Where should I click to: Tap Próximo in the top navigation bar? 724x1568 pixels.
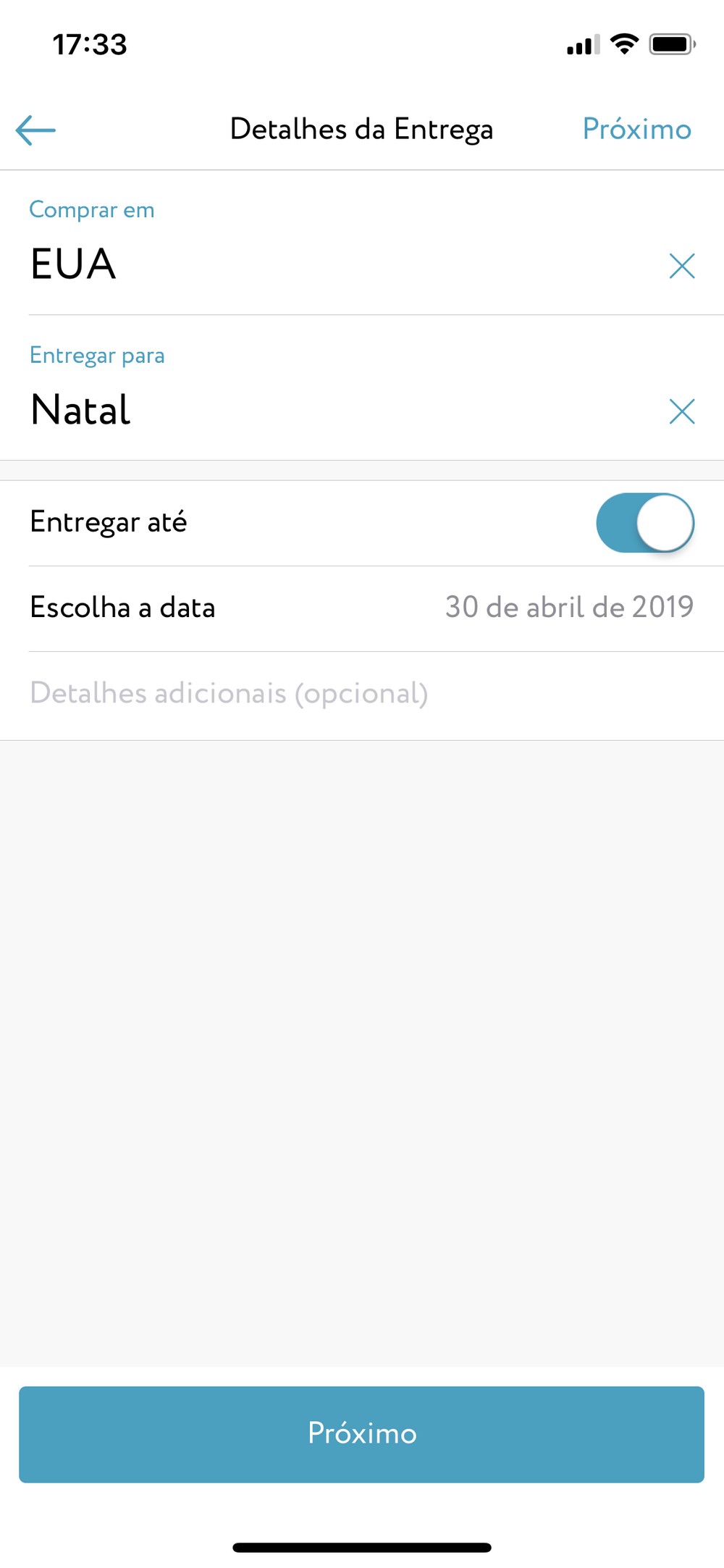click(636, 130)
